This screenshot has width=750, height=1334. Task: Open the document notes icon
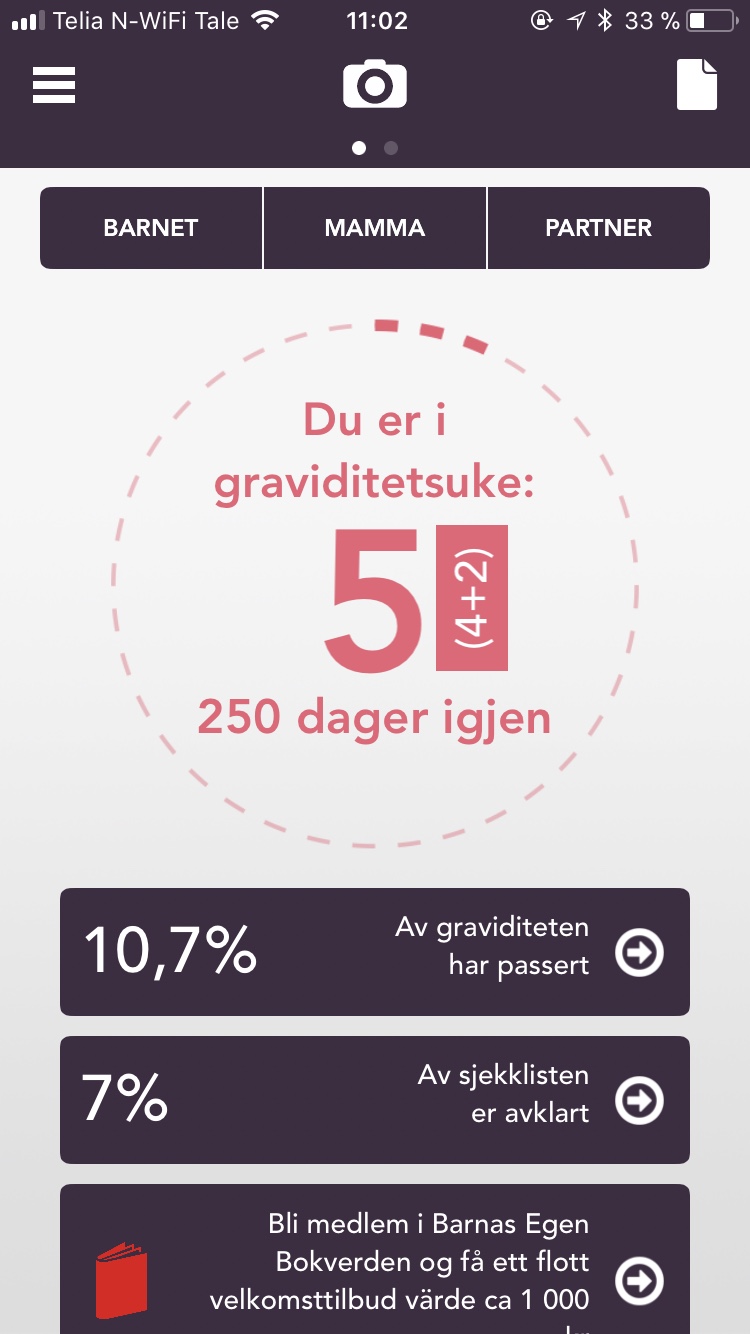pyautogui.click(x=697, y=85)
